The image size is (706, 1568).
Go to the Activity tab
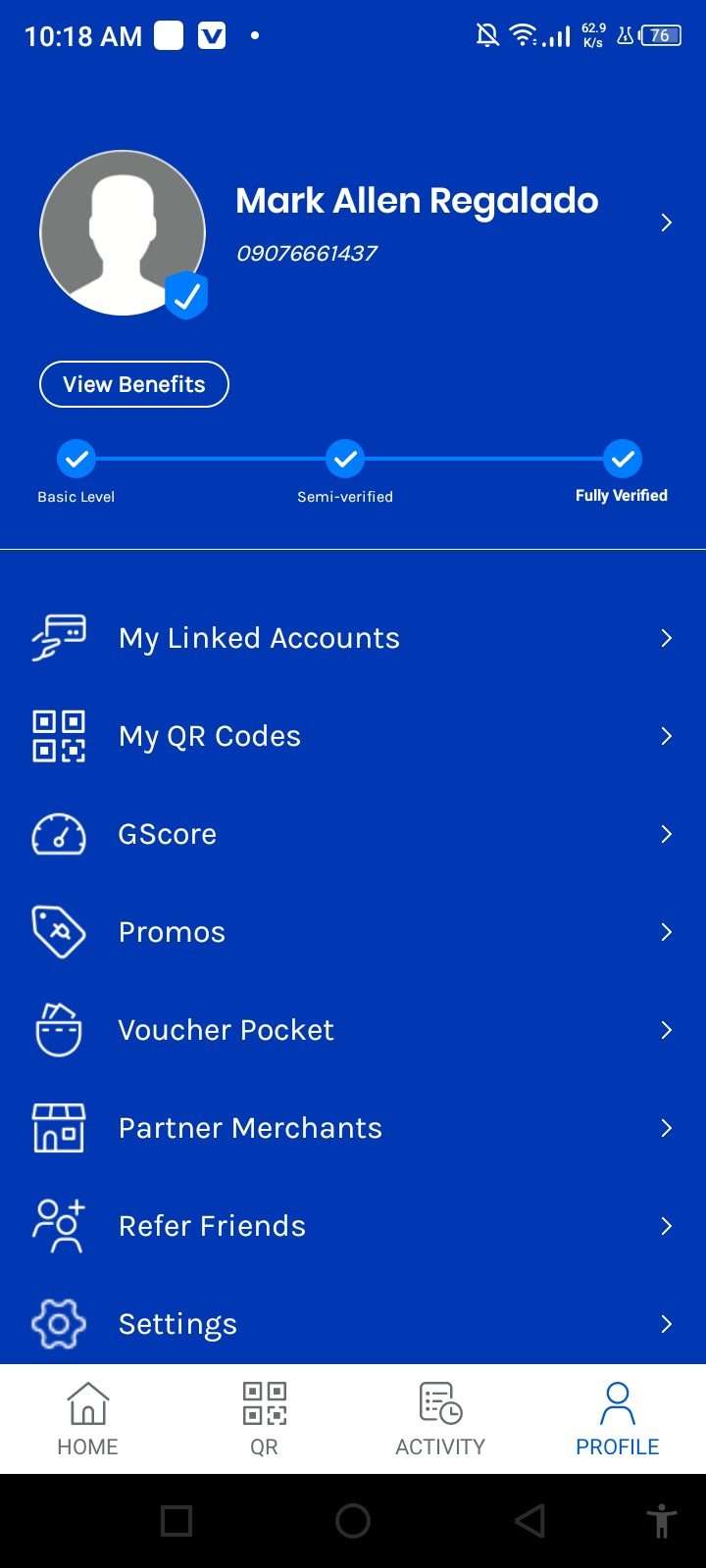440,1418
